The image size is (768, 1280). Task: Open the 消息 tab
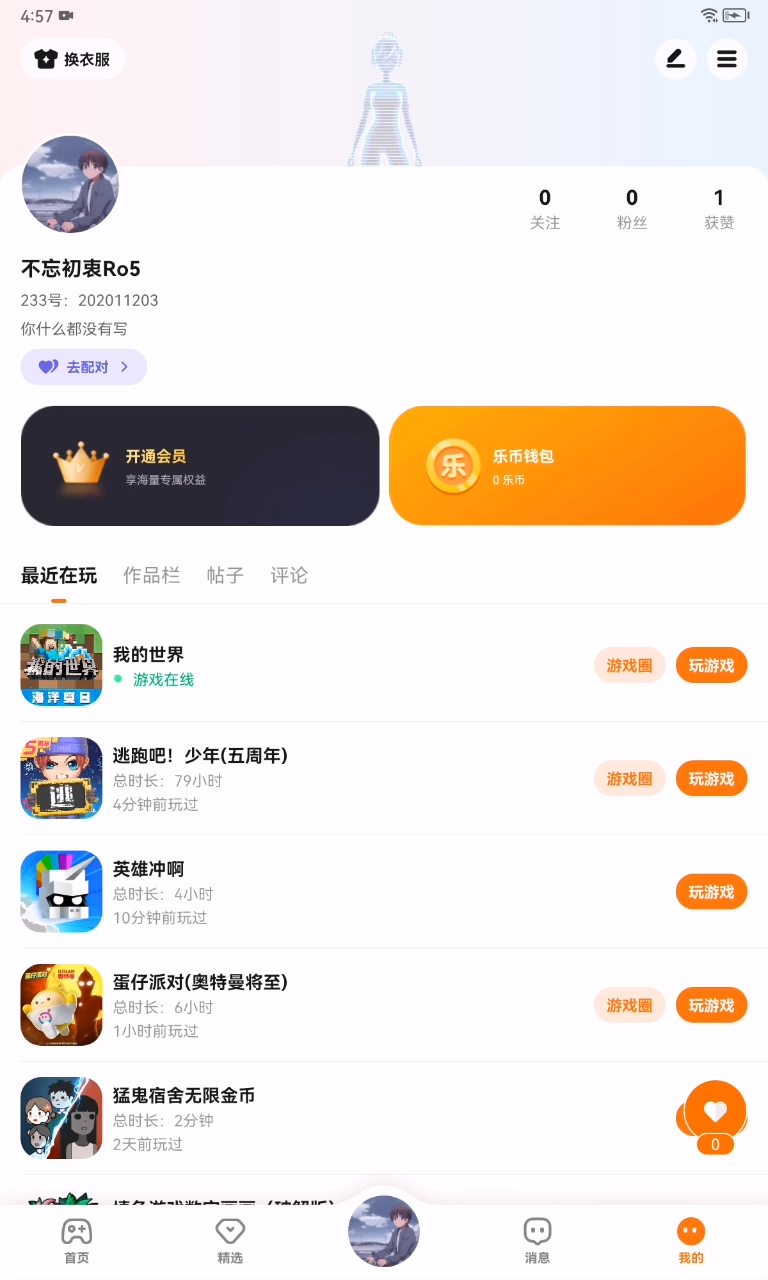pos(537,1241)
